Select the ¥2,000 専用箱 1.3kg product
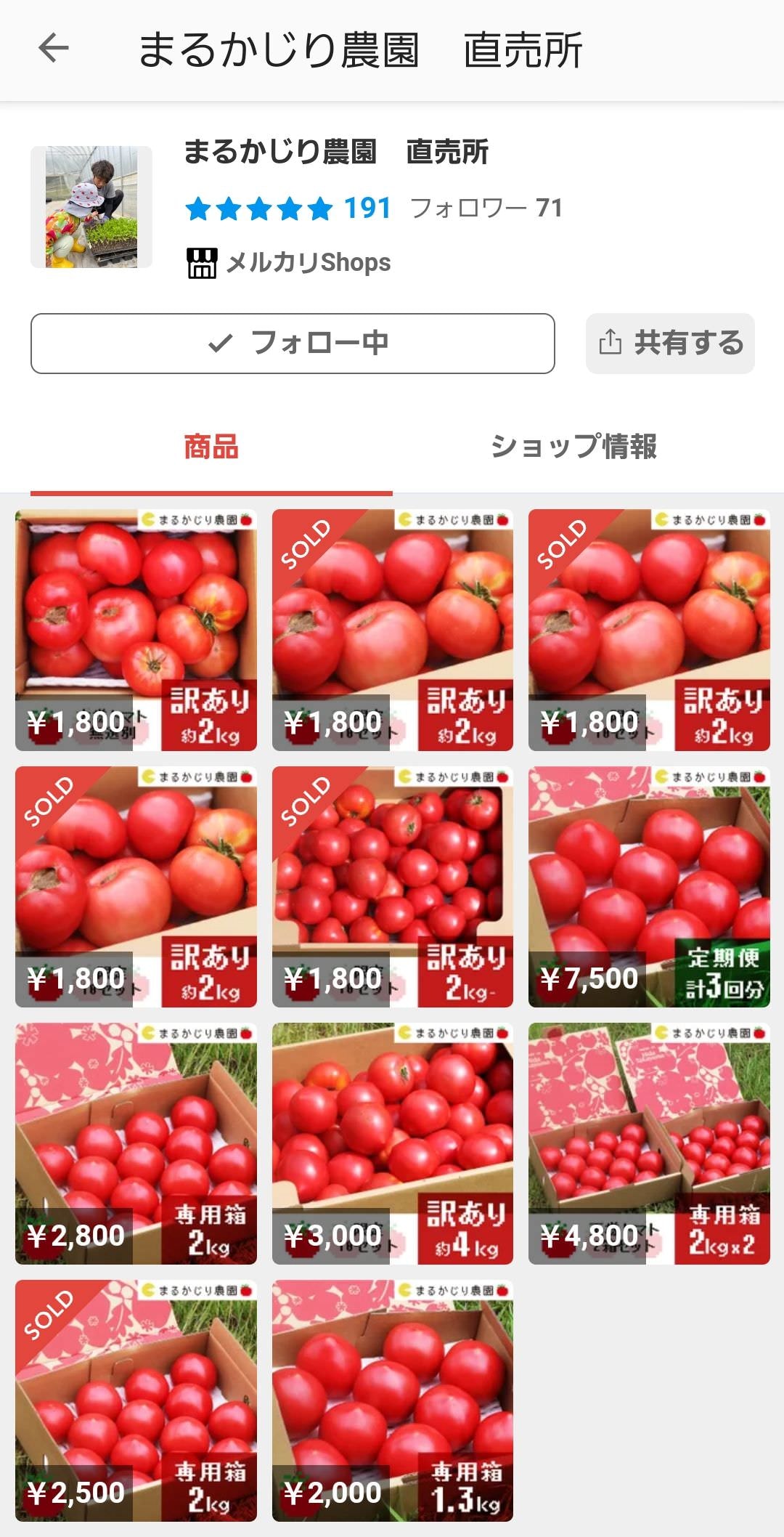The image size is (784, 1537). click(x=392, y=1400)
